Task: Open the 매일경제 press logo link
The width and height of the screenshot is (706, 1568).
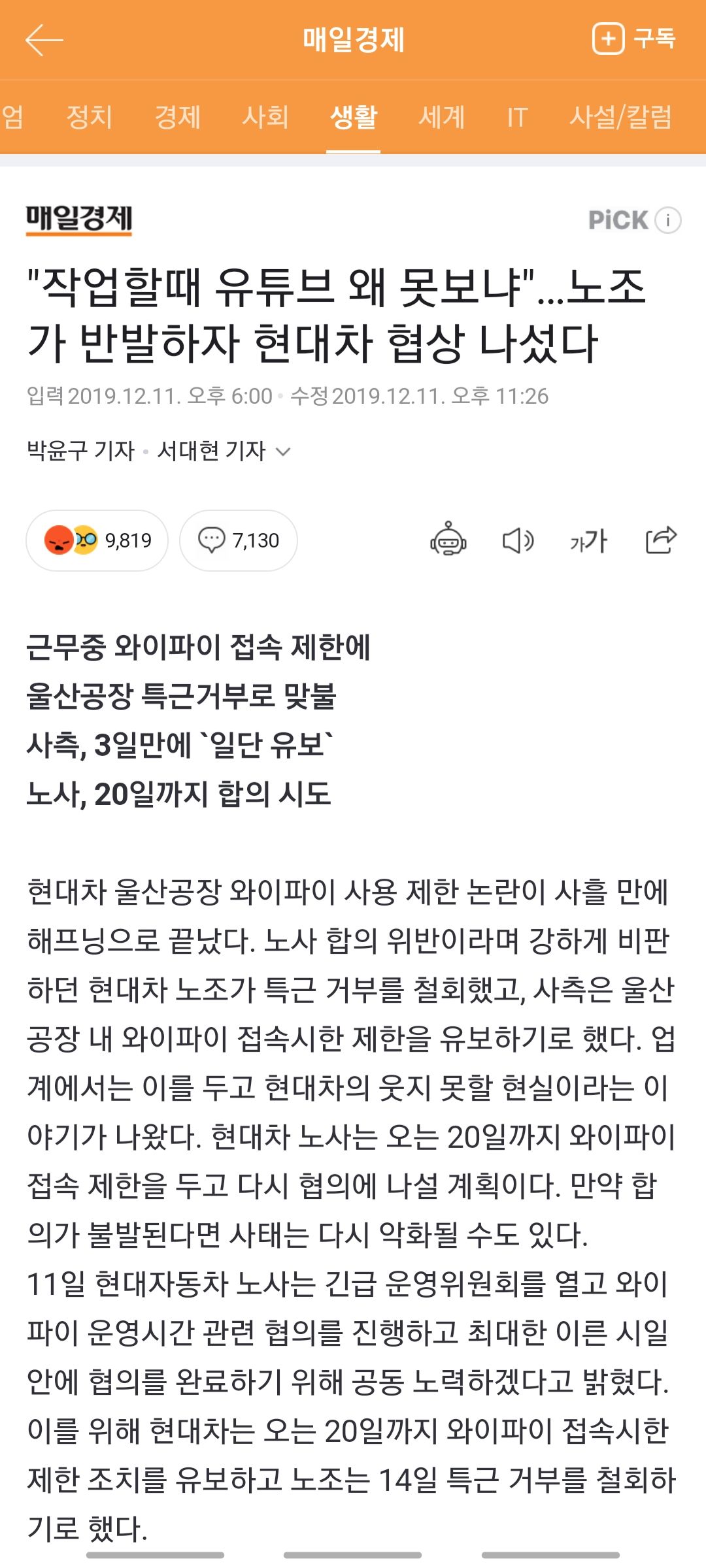Action: pos(79,219)
